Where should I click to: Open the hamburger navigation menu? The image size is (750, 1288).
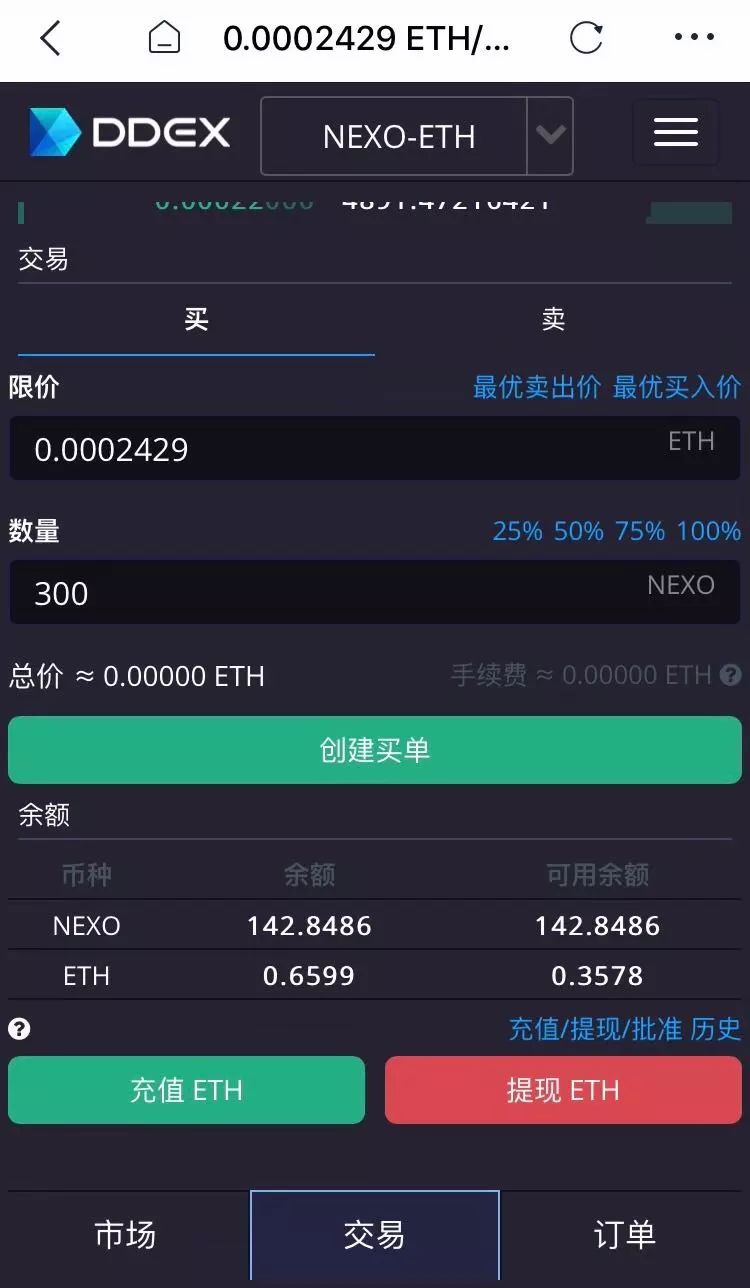676,131
